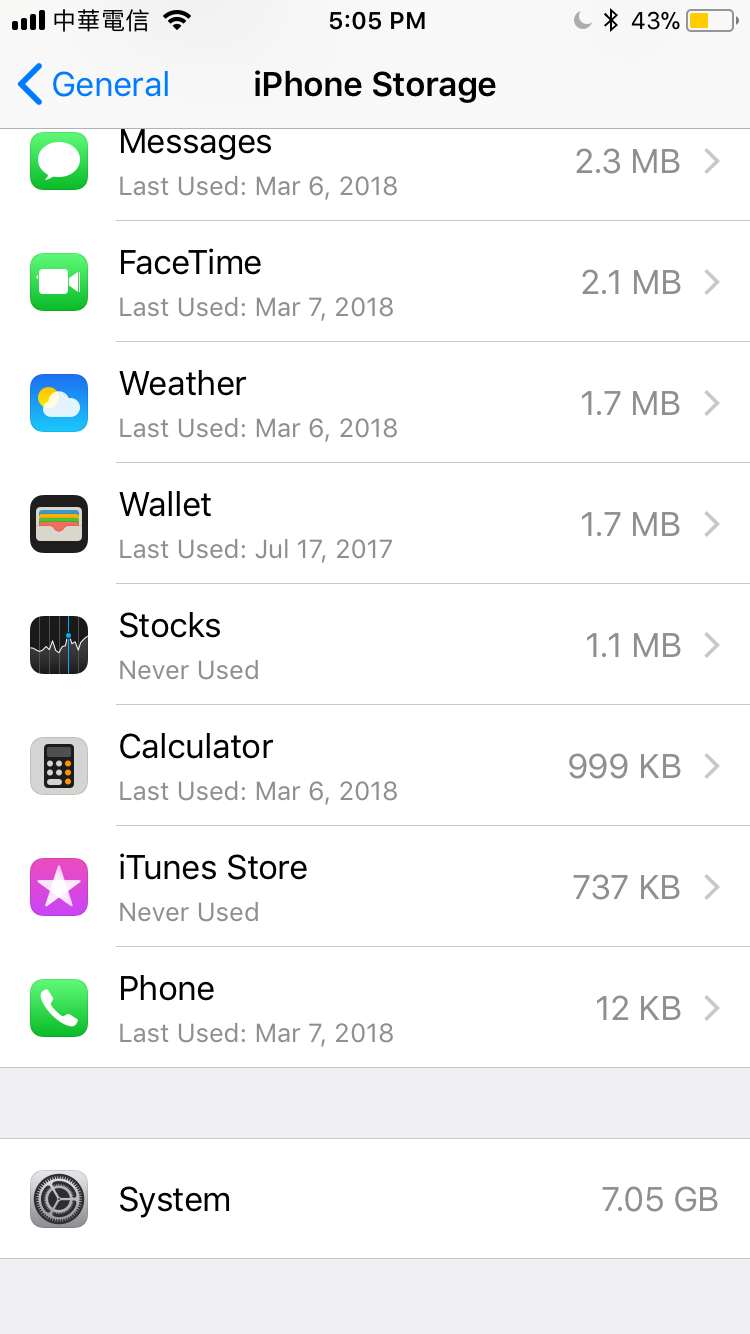Open Messages storage details
Image resolution: width=750 pixels, height=1334 pixels.
click(x=375, y=165)
